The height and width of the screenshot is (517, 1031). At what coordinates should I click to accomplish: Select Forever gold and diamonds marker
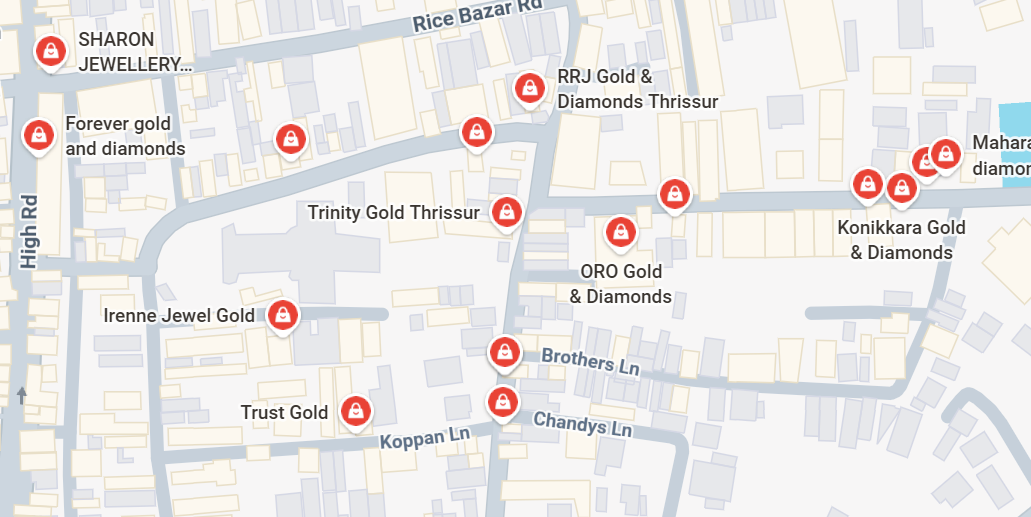[39, 134]
